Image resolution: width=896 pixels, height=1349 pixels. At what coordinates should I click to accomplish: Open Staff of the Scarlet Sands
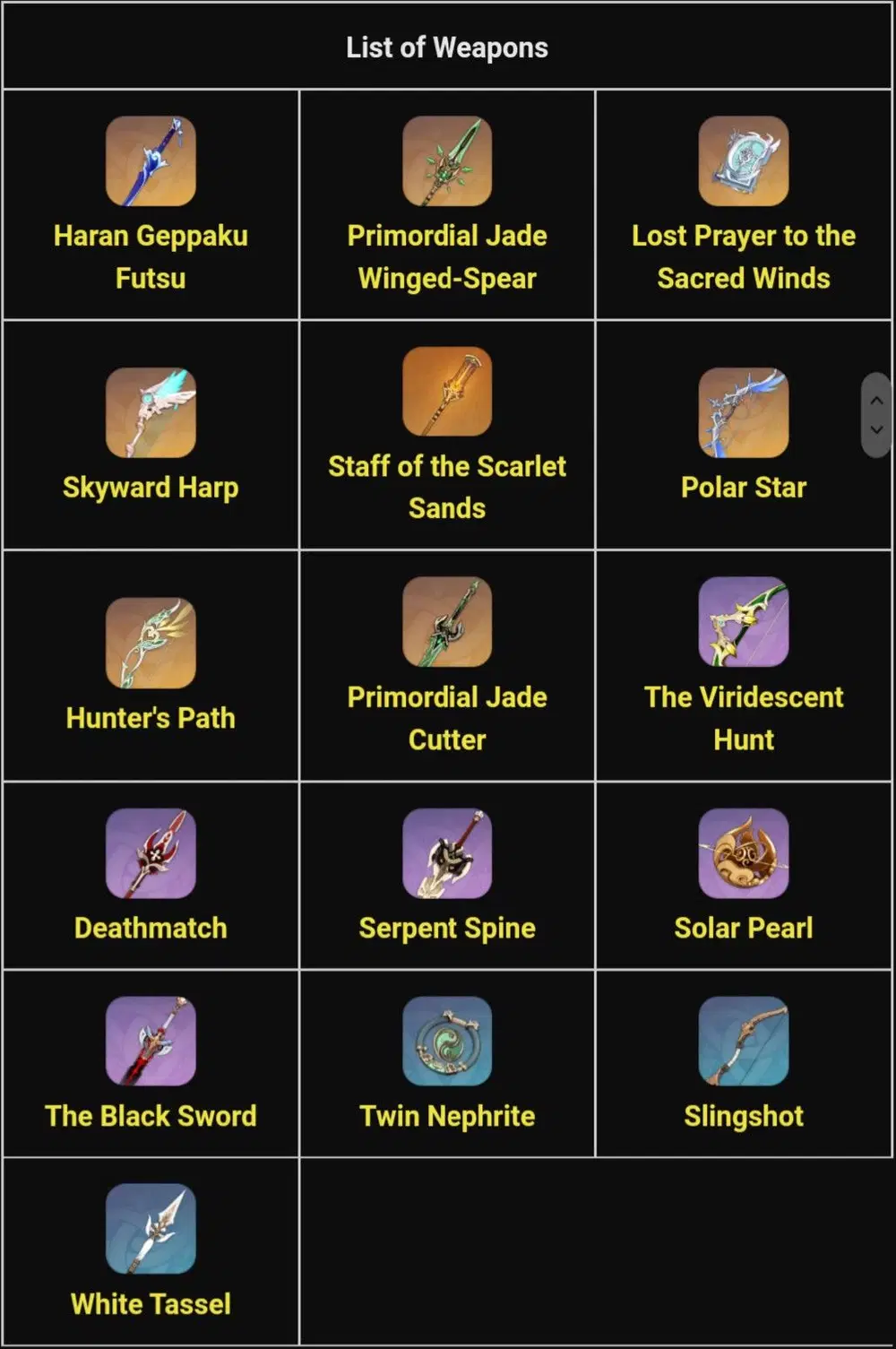click(x=447, y=487)
